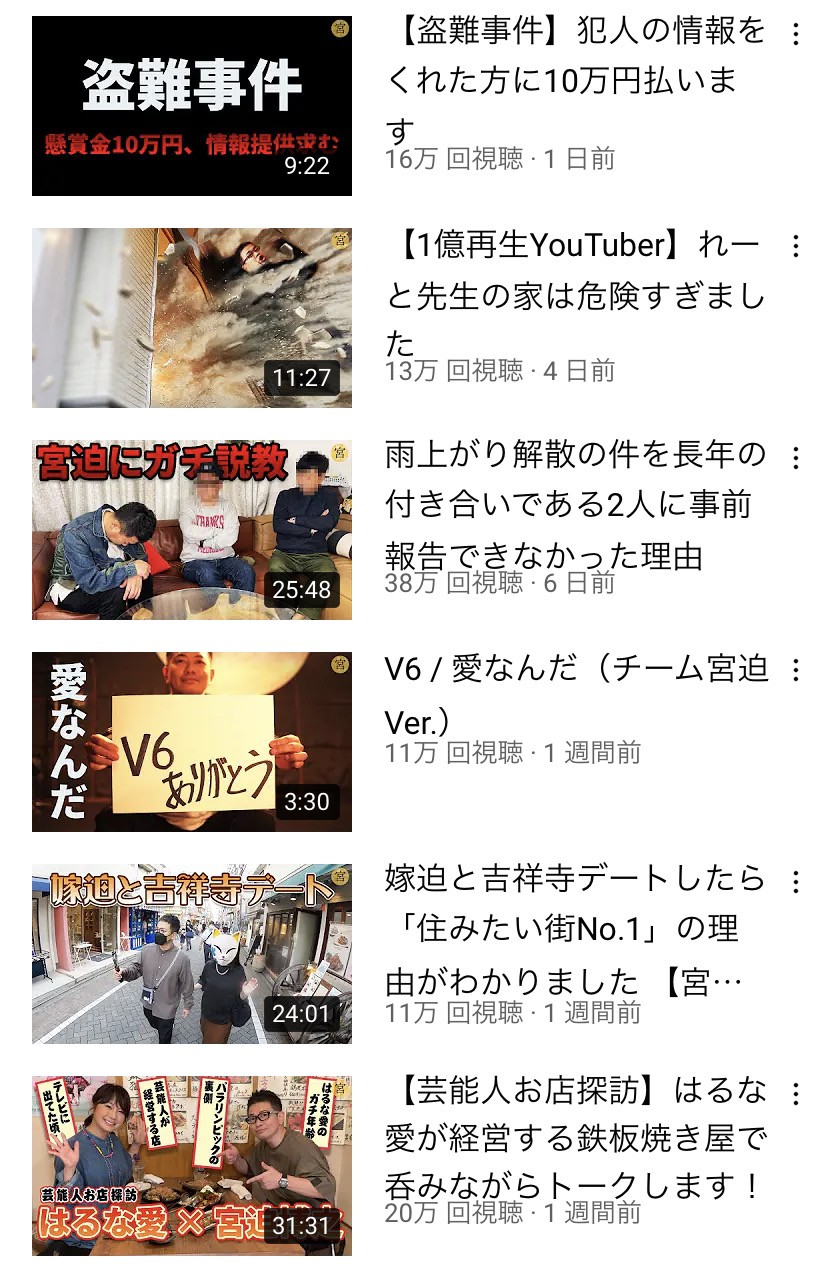This screenshot has width=828, height=1282.
Task: Show options for 嫁迫と吉祥寺デート video
Action: coord(795,882)
